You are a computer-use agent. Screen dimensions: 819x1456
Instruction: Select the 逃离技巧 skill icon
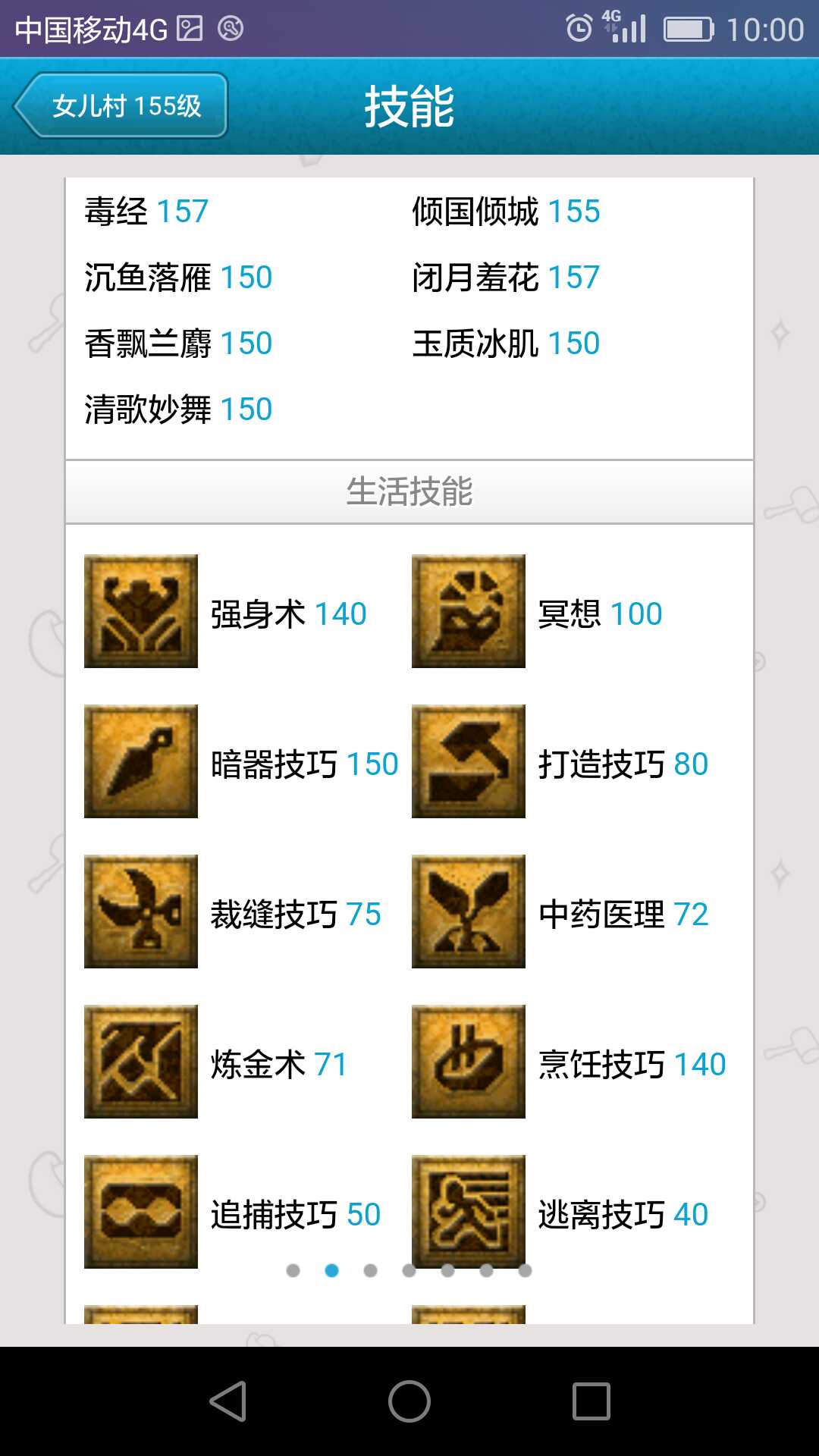pyautogui.click(x=469, y=1206)
